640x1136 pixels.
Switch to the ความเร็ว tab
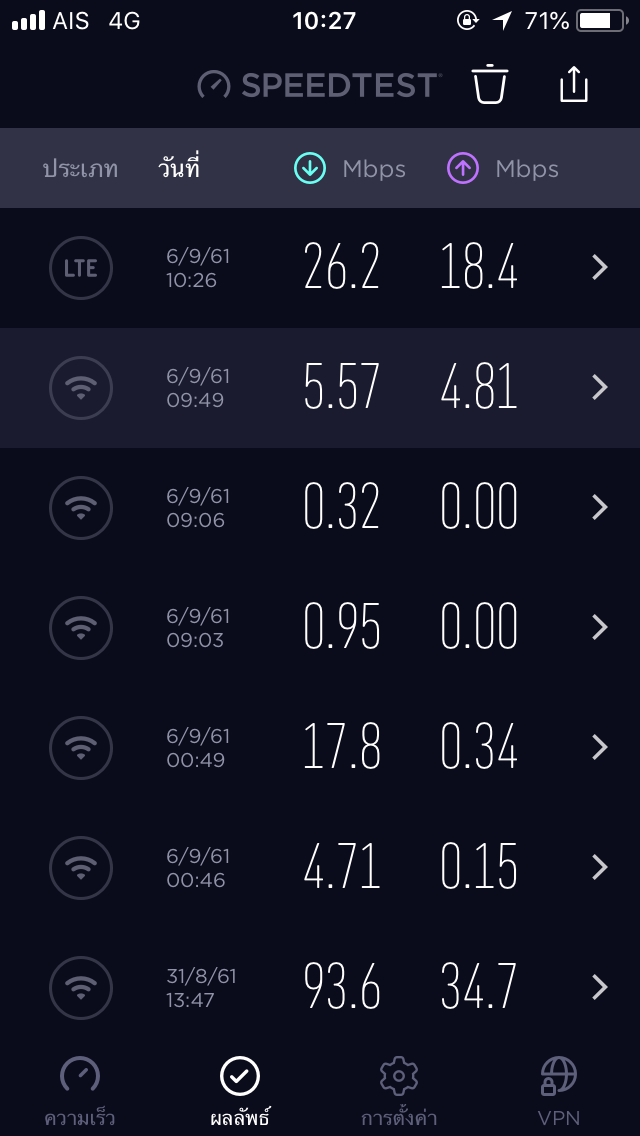click(80, 1092)
